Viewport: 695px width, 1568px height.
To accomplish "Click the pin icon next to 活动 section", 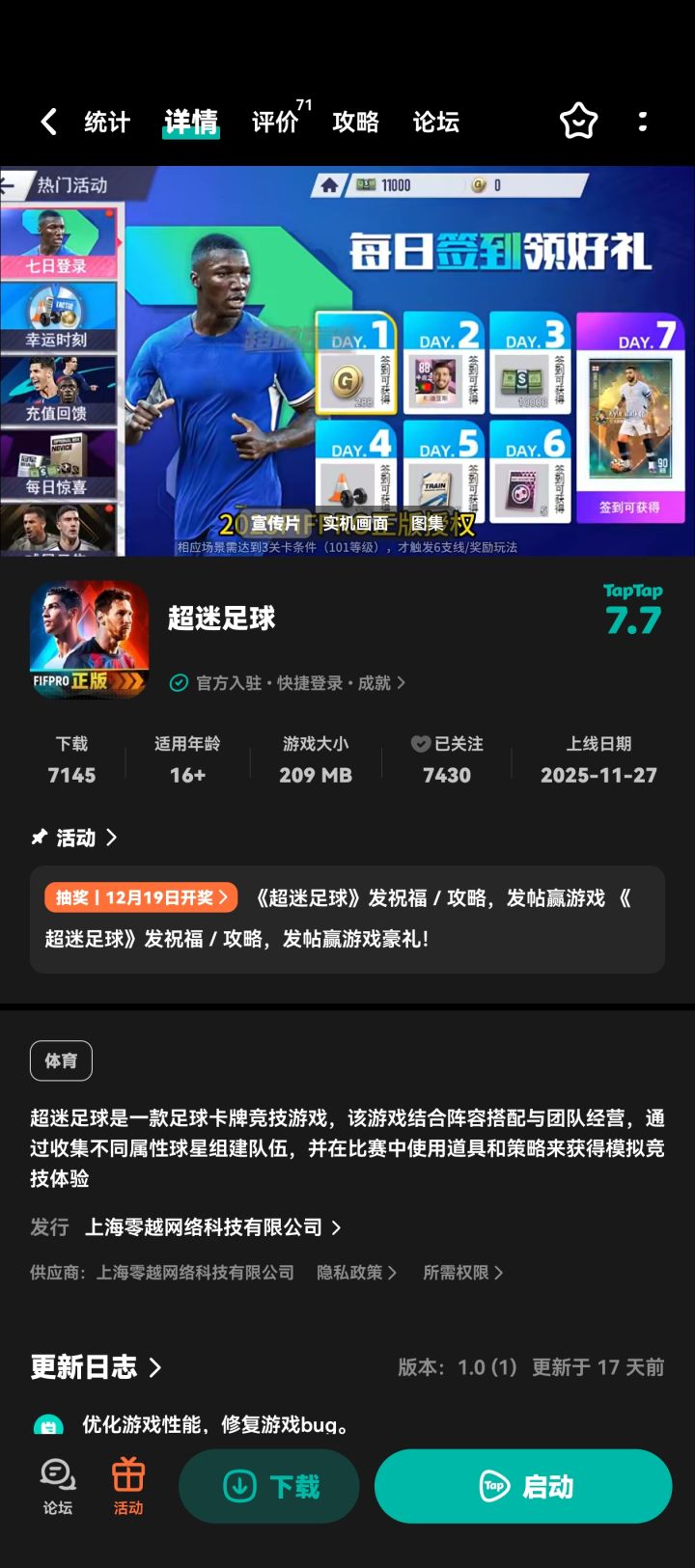I will pos(39,838).
